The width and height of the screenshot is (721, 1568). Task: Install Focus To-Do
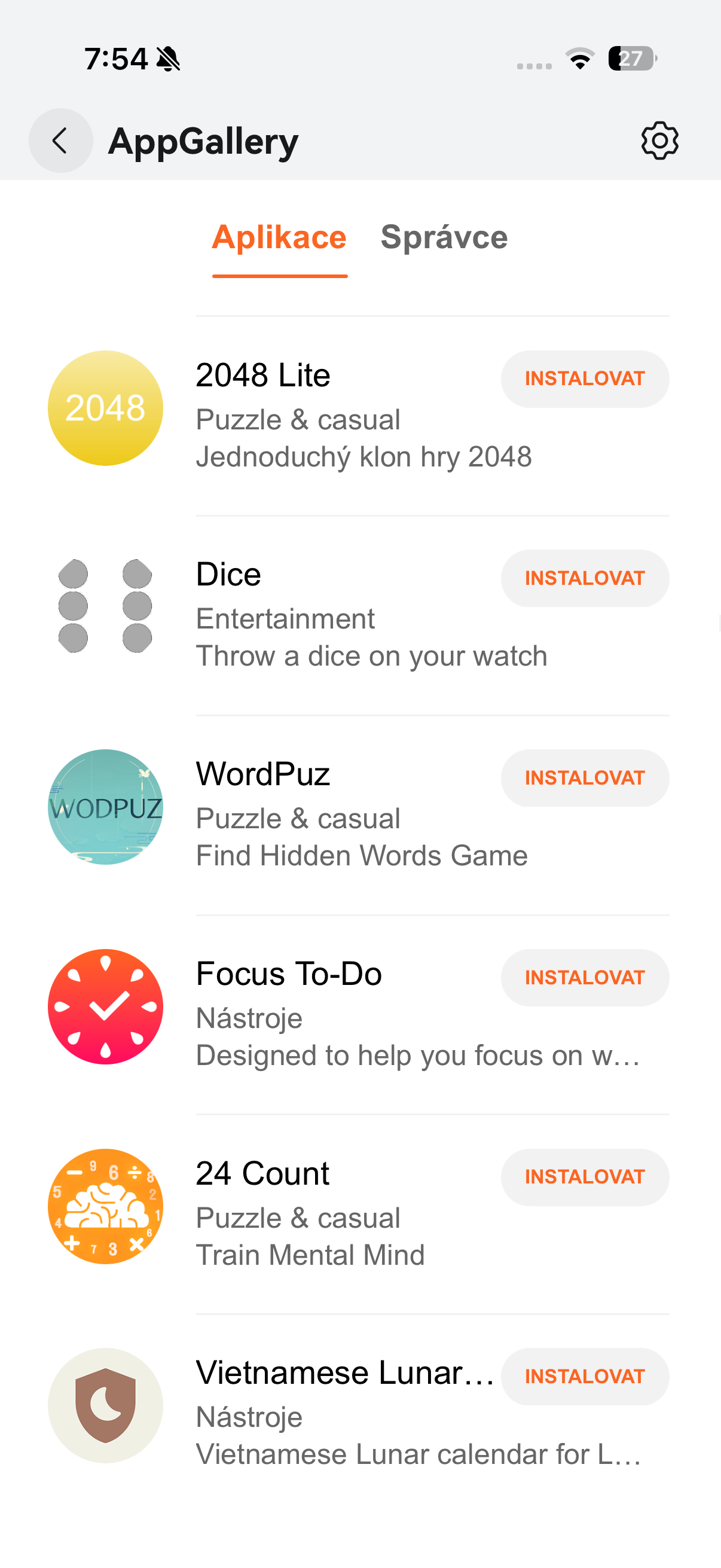coord(584,978)
